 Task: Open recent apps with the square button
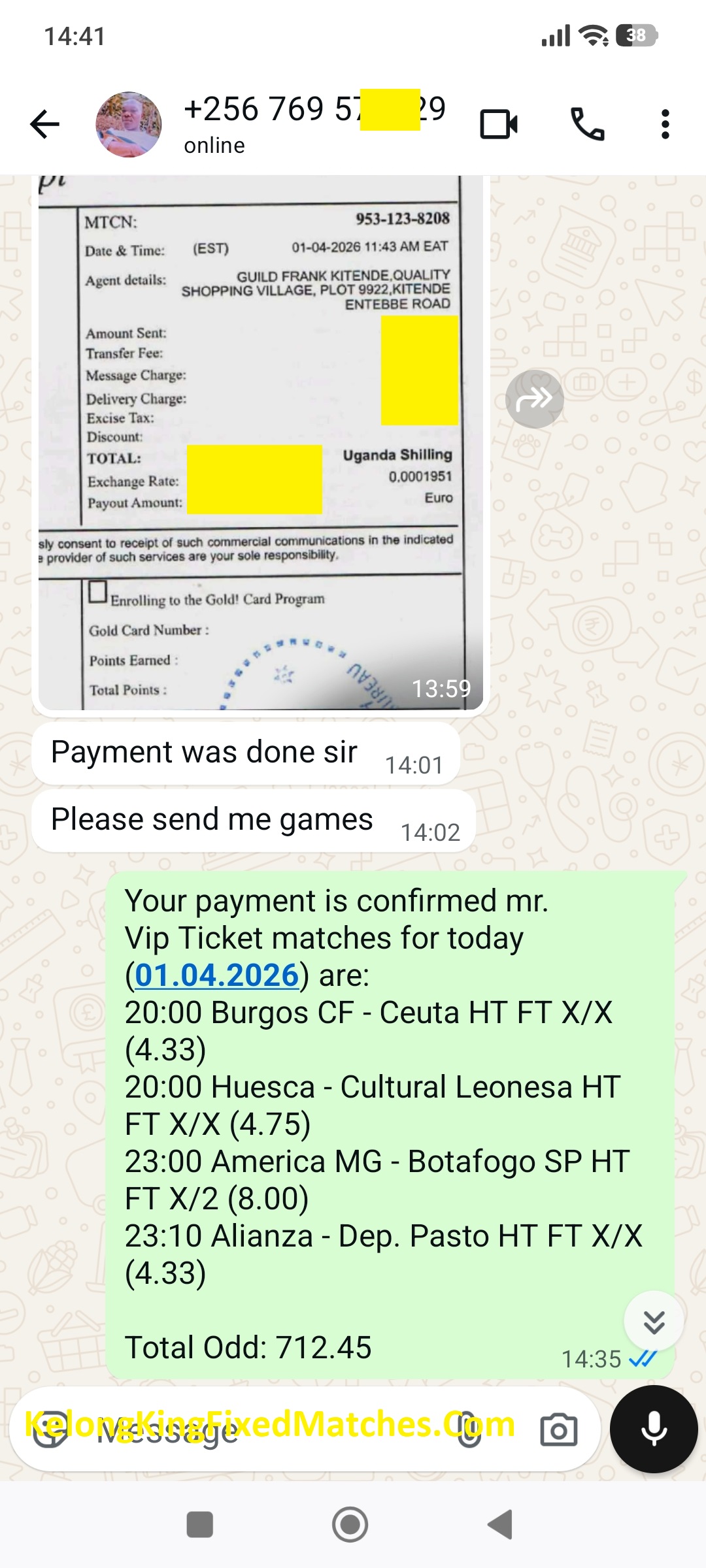tap(200, 1525)
